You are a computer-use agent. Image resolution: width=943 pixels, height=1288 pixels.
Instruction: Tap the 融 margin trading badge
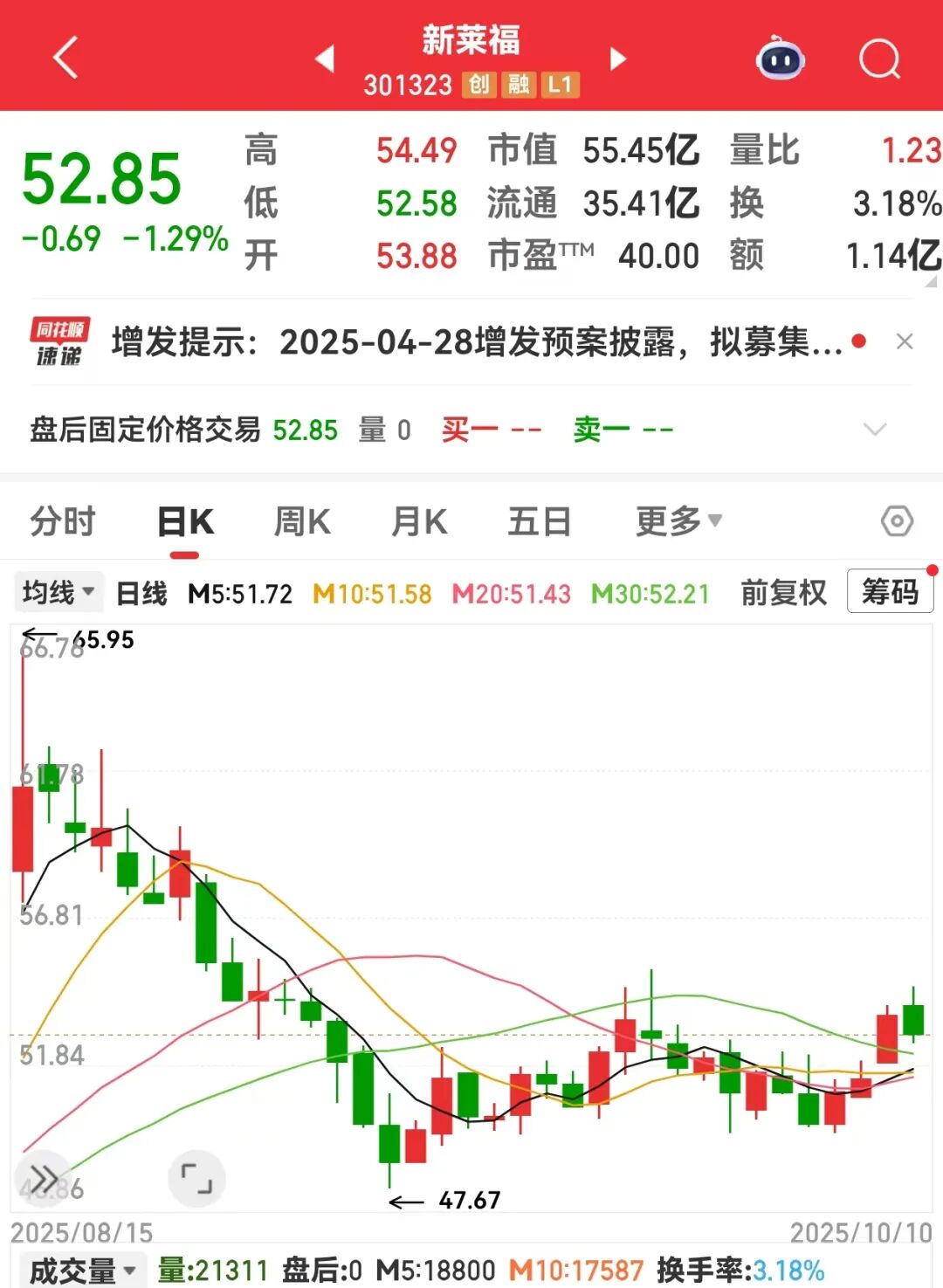point(520,85)
